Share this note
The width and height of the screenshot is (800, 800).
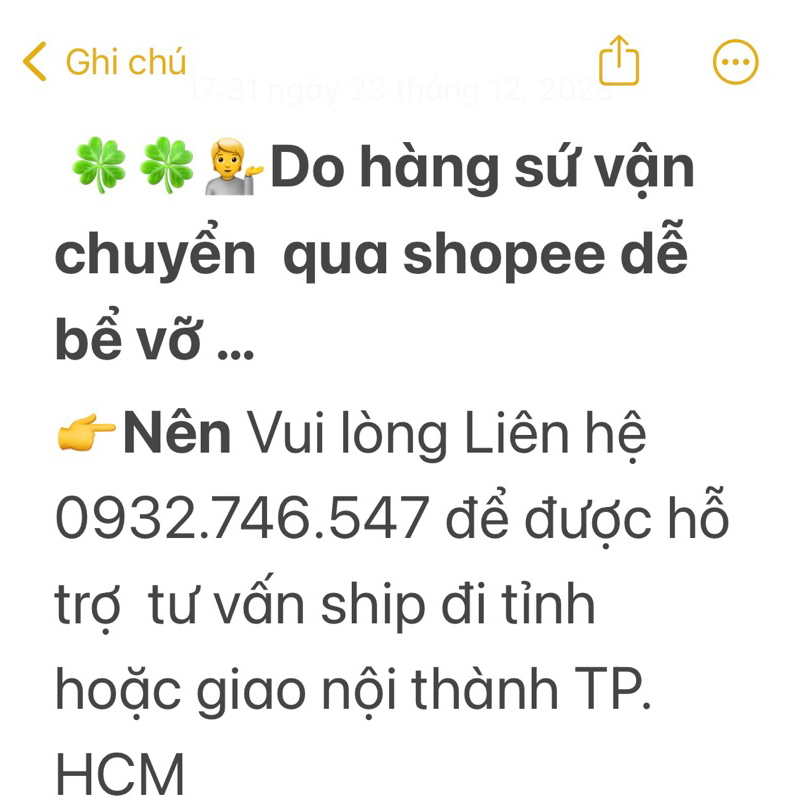point(618,61)
